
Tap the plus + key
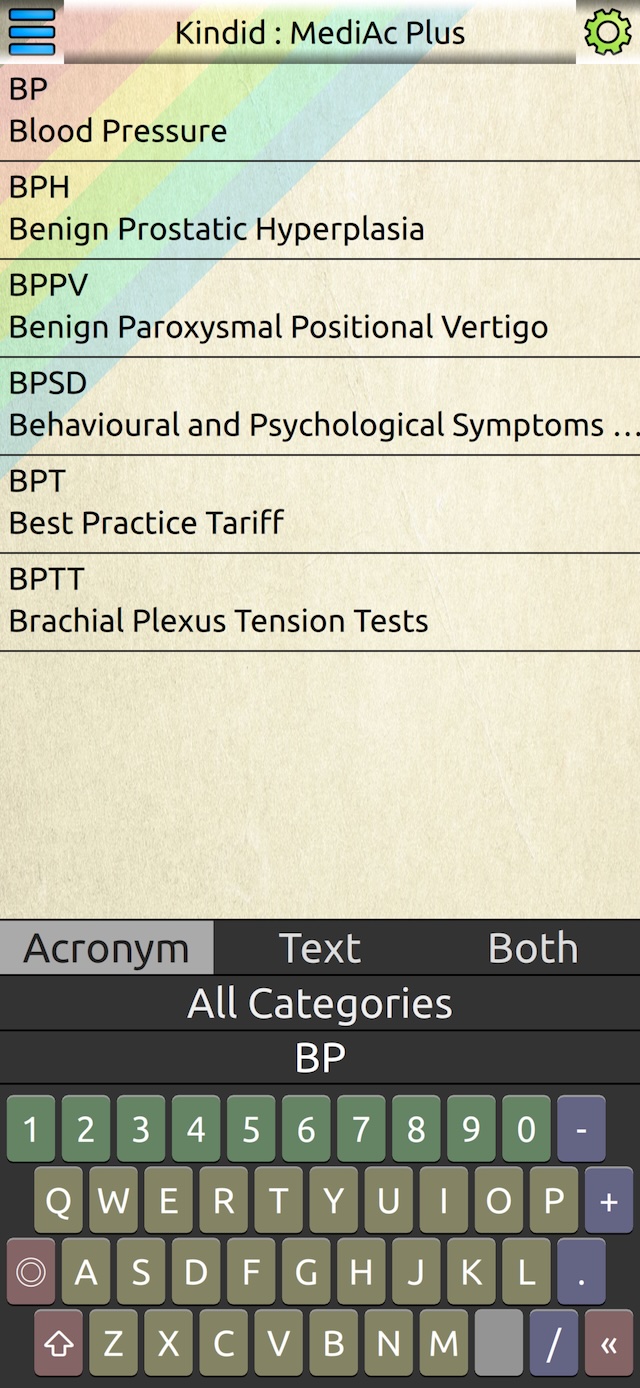[x=608, y=1201]
